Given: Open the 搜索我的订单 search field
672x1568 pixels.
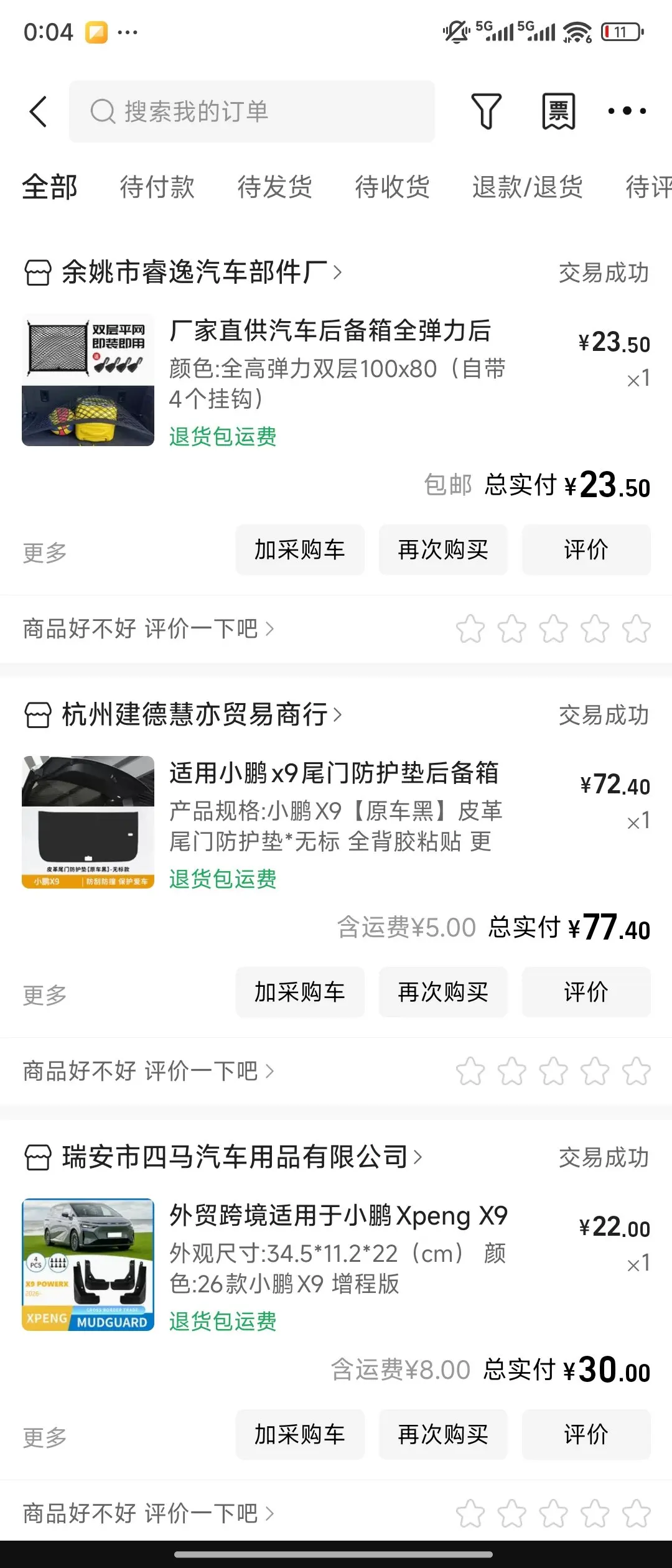Looking at the screenshot, I should (251, 112).
